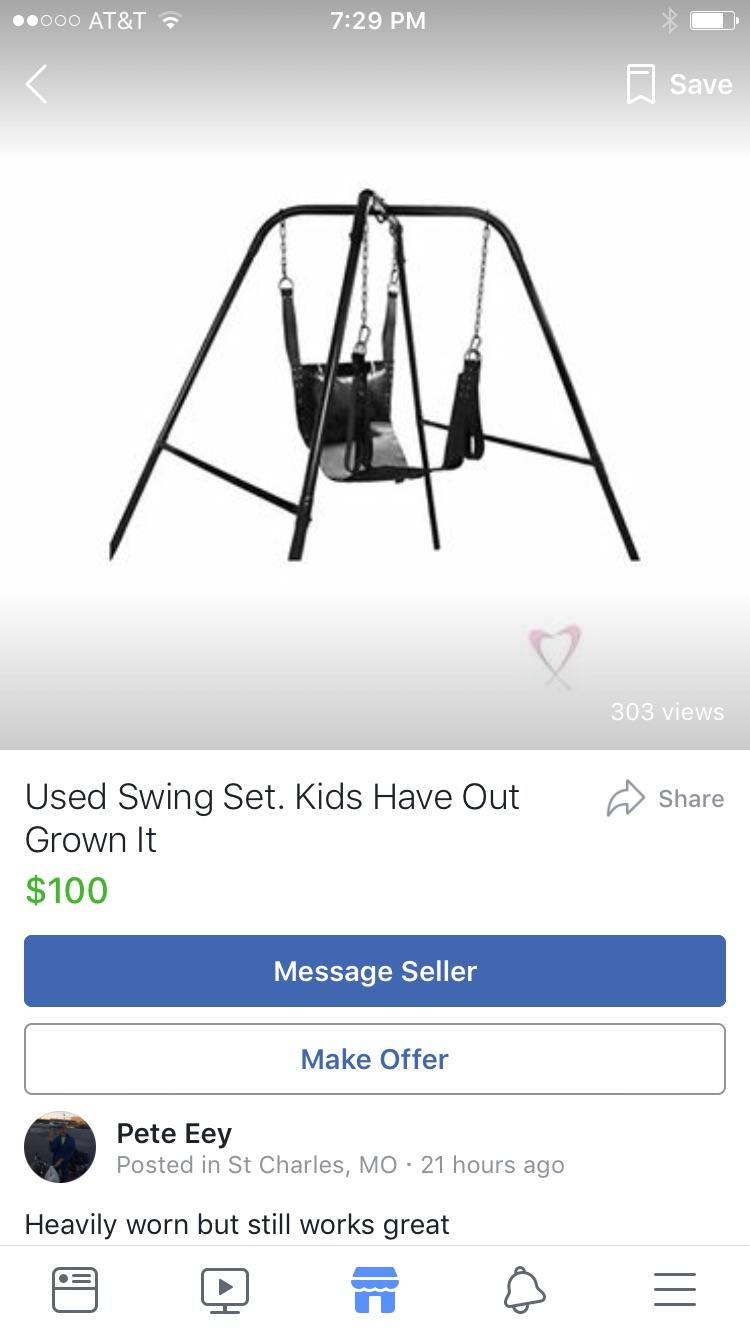Toggle the Save bookmark for this swing set

(640, 84)
